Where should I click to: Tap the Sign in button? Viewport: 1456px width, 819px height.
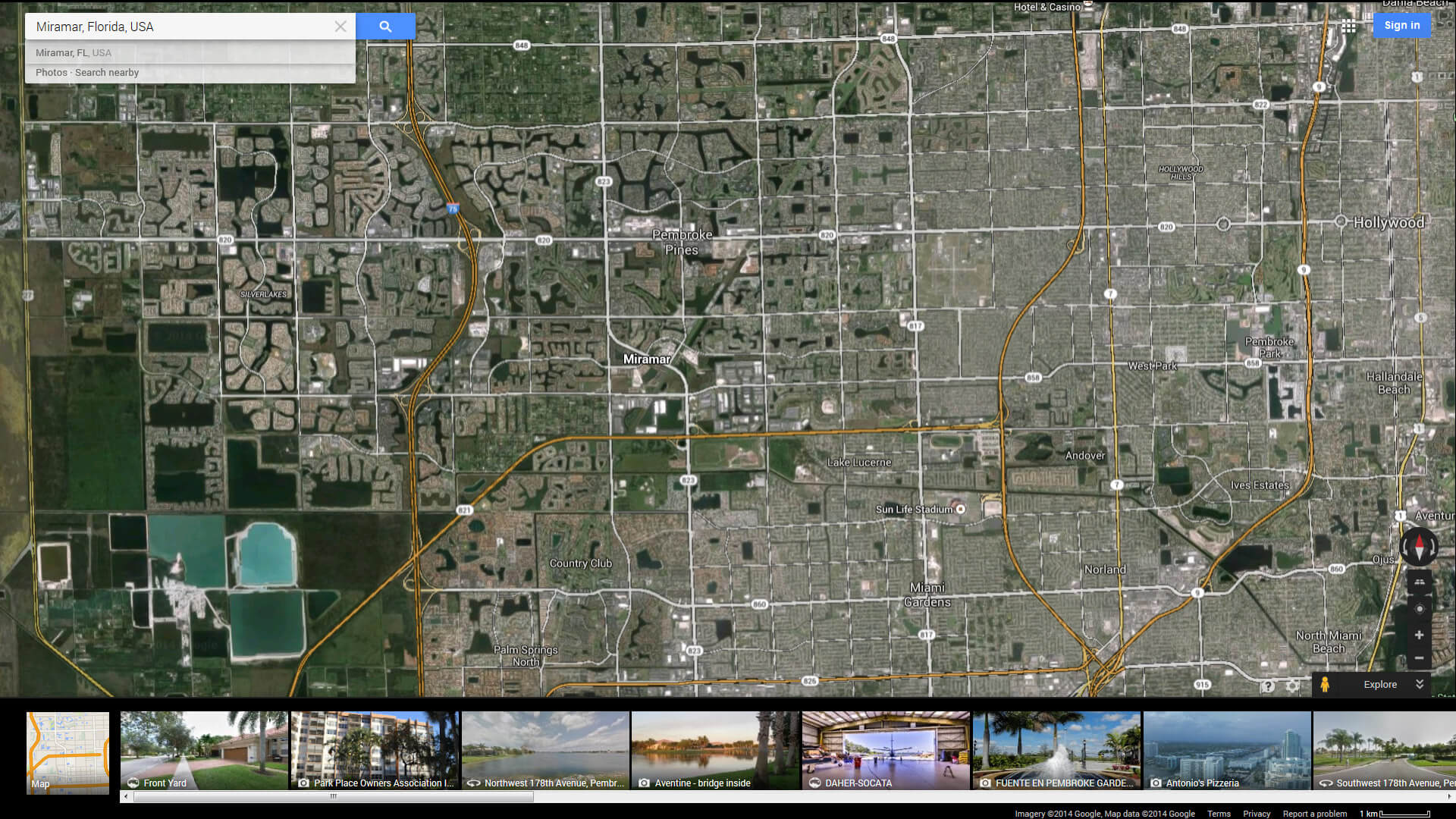tap(1401, 25)
